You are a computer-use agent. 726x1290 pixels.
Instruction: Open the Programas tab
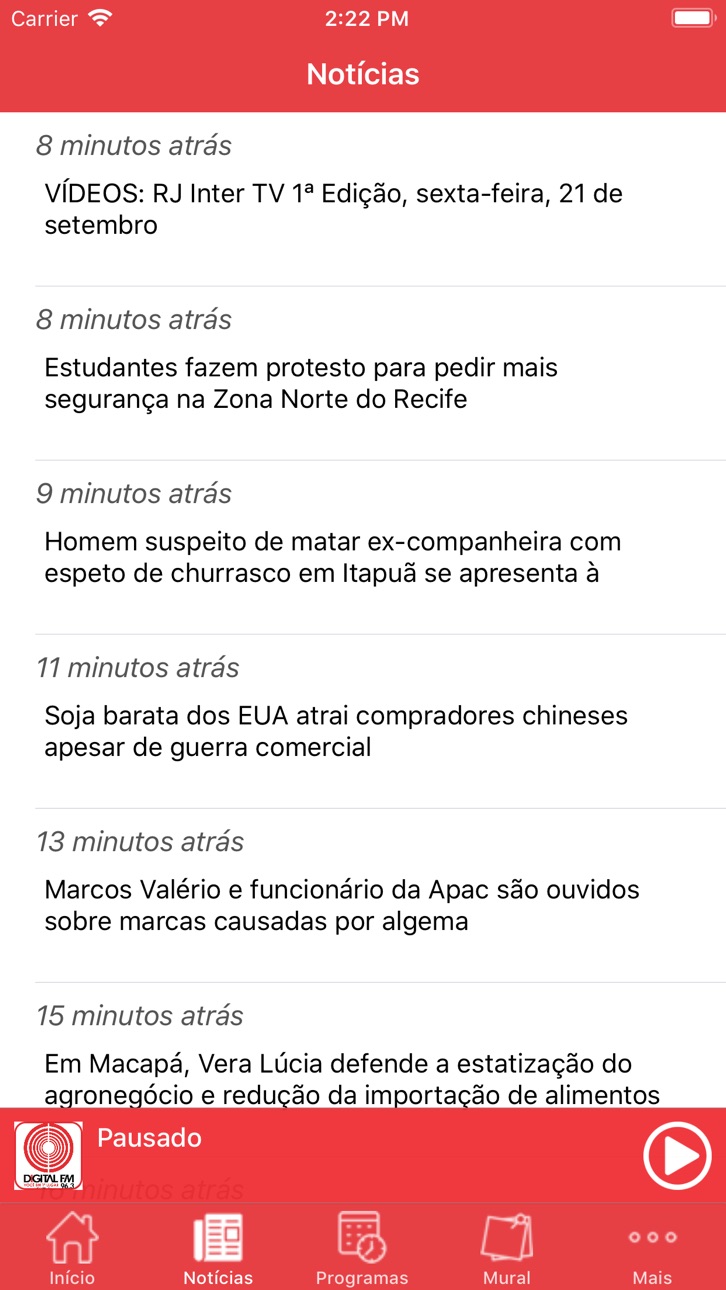pos(362,1248)
